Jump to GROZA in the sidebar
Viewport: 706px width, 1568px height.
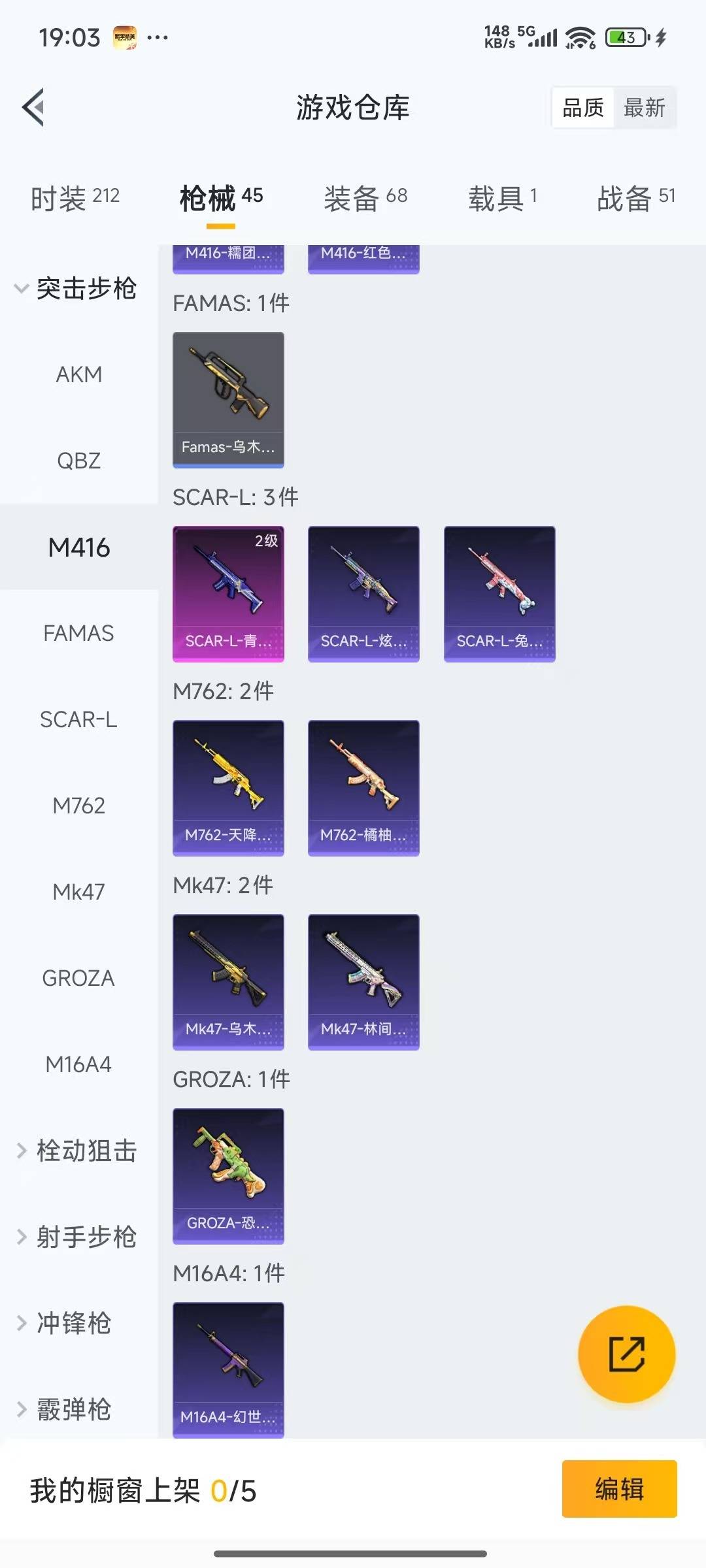click(x=78, y=978)
